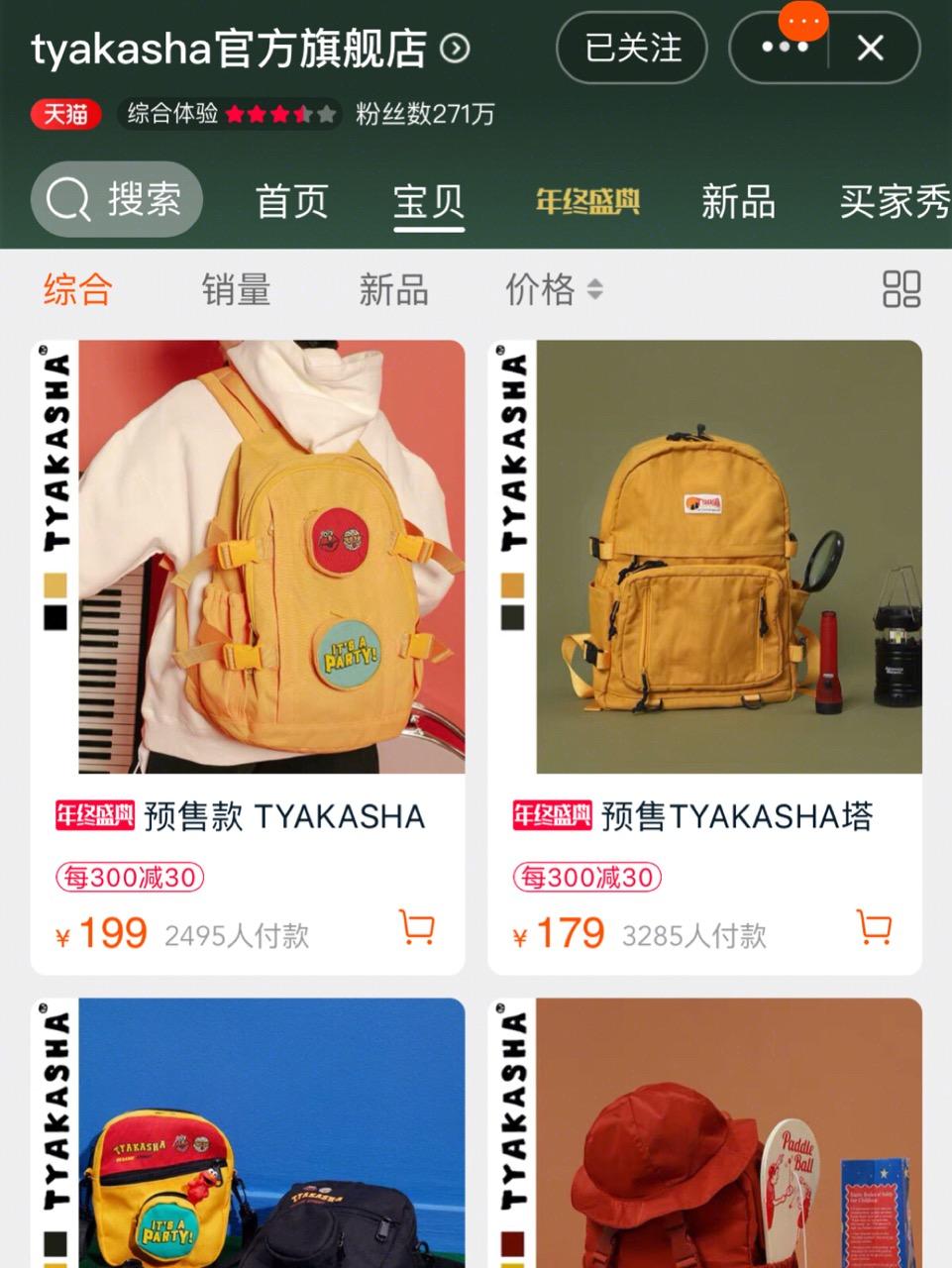
Task: Select 销量 sorting option
Action: pyautogui.click(x=238, y=288)
